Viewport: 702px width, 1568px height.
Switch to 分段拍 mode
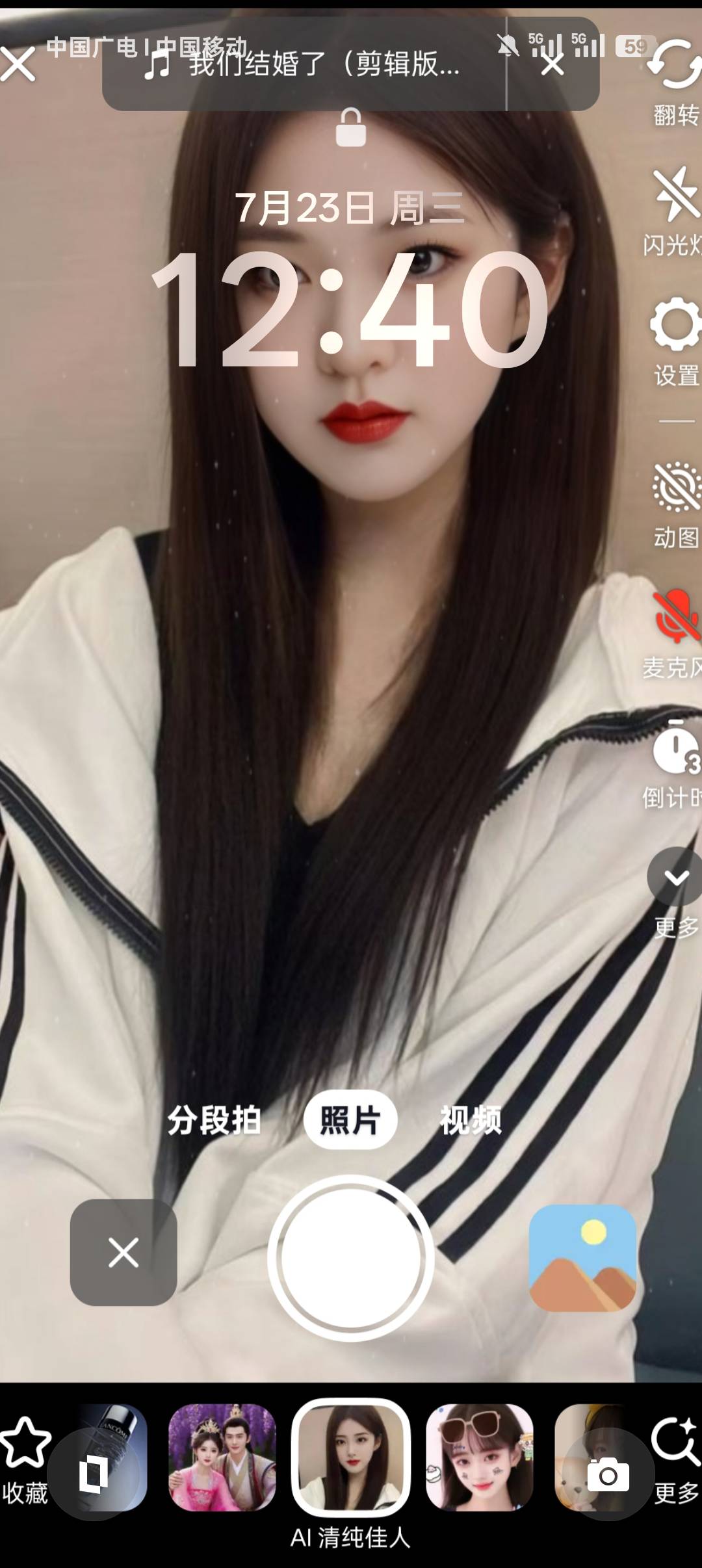tap(214, 1120)
